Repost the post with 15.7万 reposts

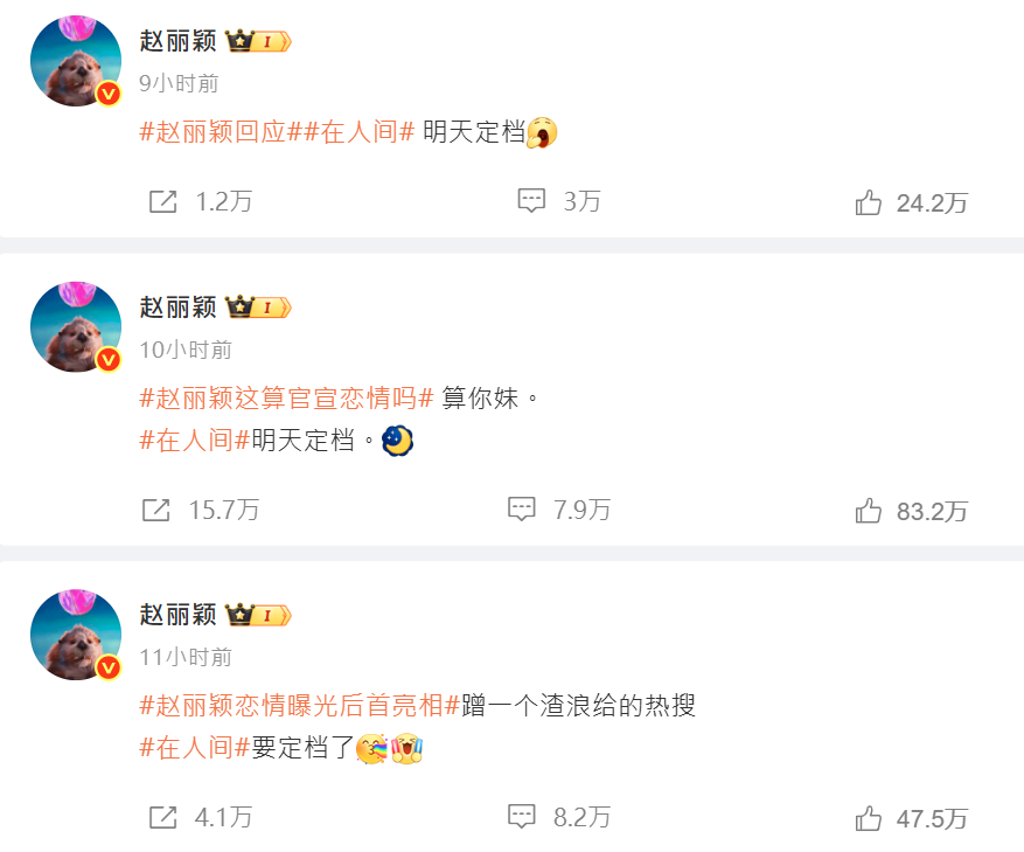pyautogui.click(x=156, y=510)
